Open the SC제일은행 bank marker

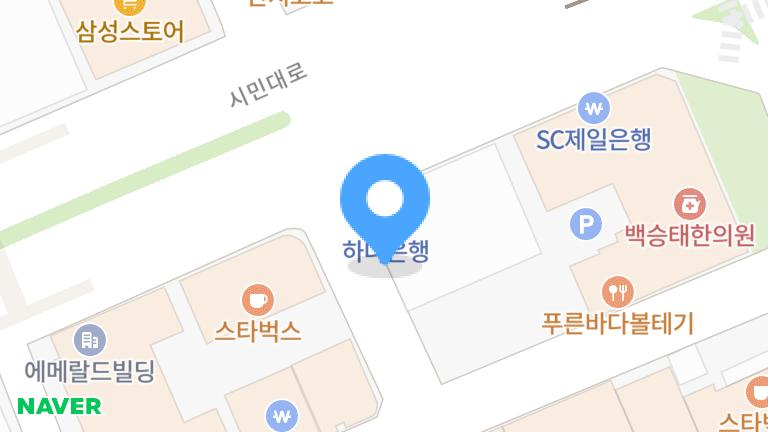(594, 107)
